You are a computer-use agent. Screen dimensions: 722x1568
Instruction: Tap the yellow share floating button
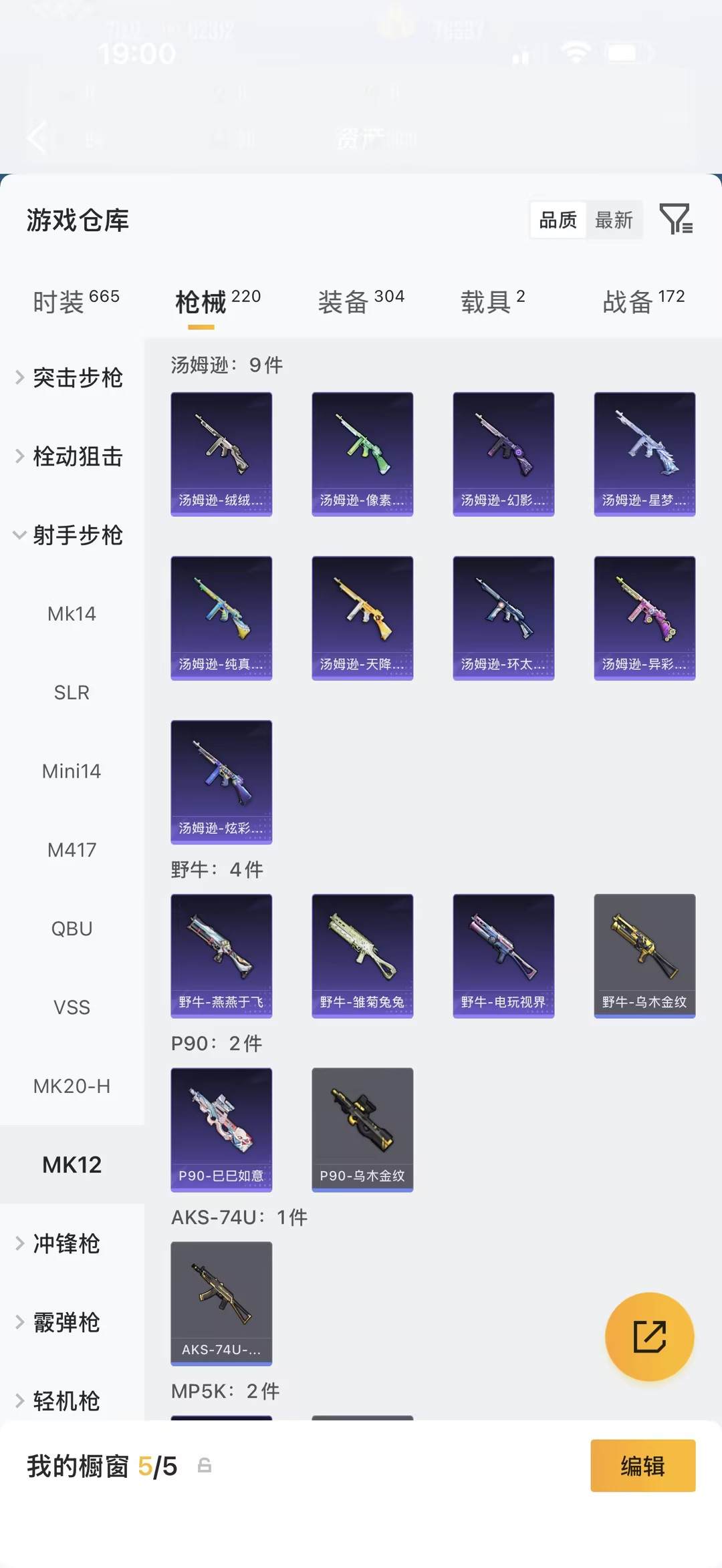[649, 1336]
